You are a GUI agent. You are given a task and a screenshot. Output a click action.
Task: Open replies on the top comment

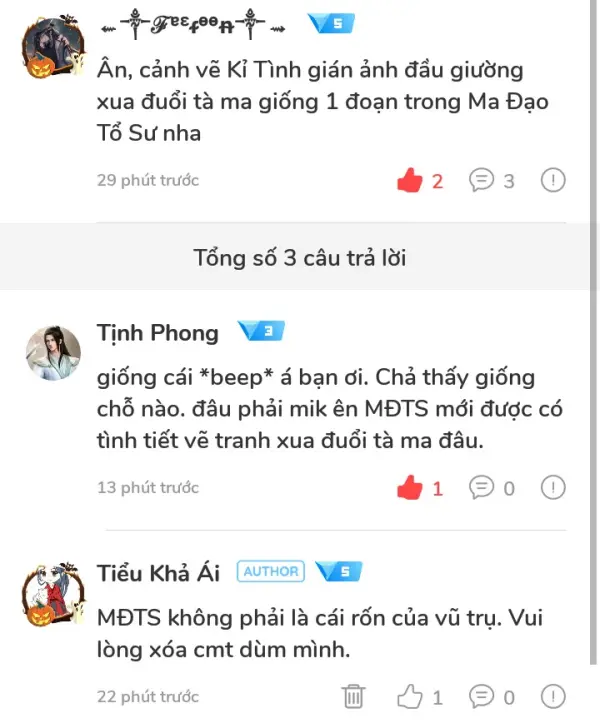coord(483,181)
